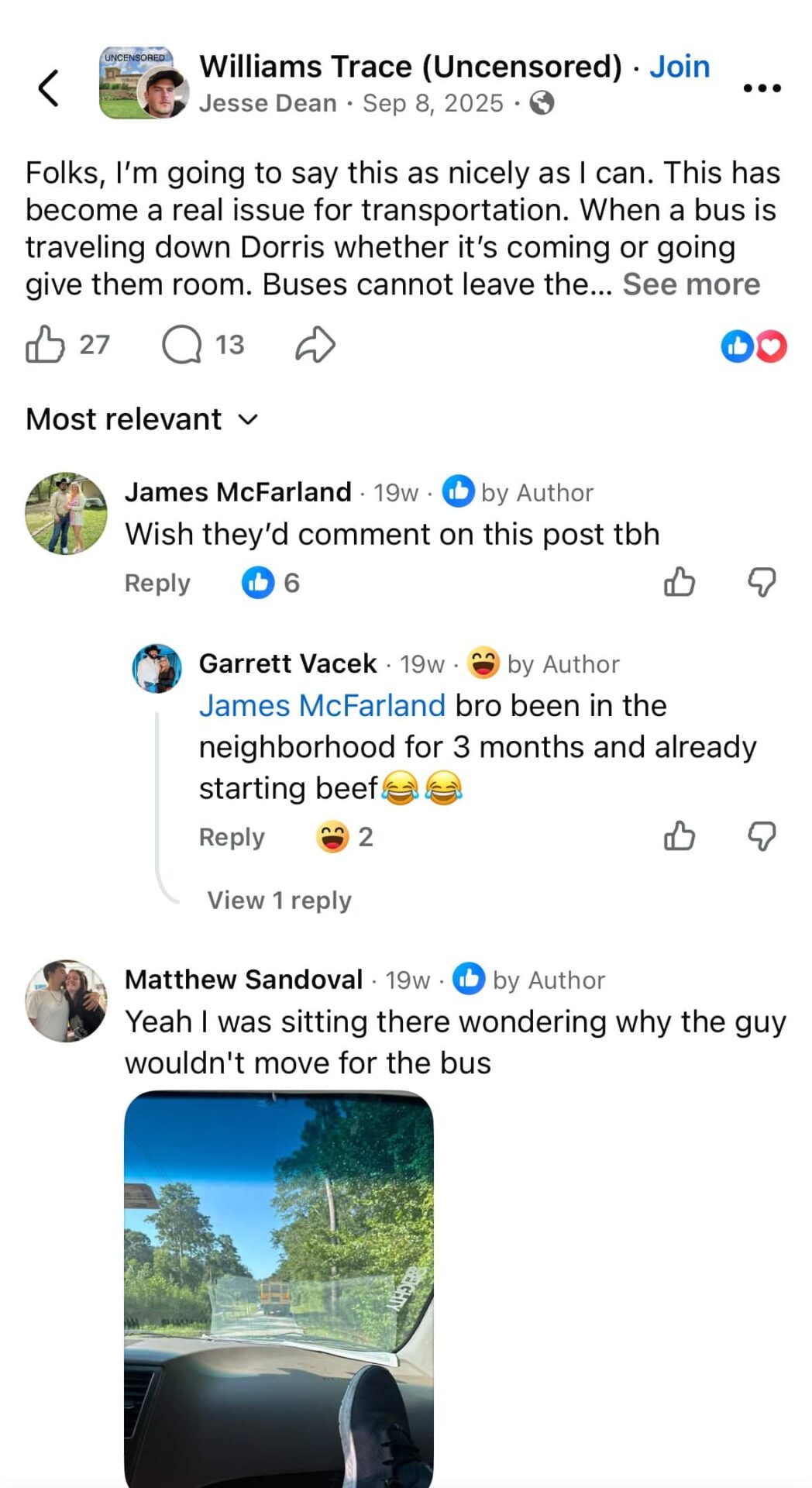Expand the post with See more
The height and width of the screenshot is (1488, 812).
(691, 284)
